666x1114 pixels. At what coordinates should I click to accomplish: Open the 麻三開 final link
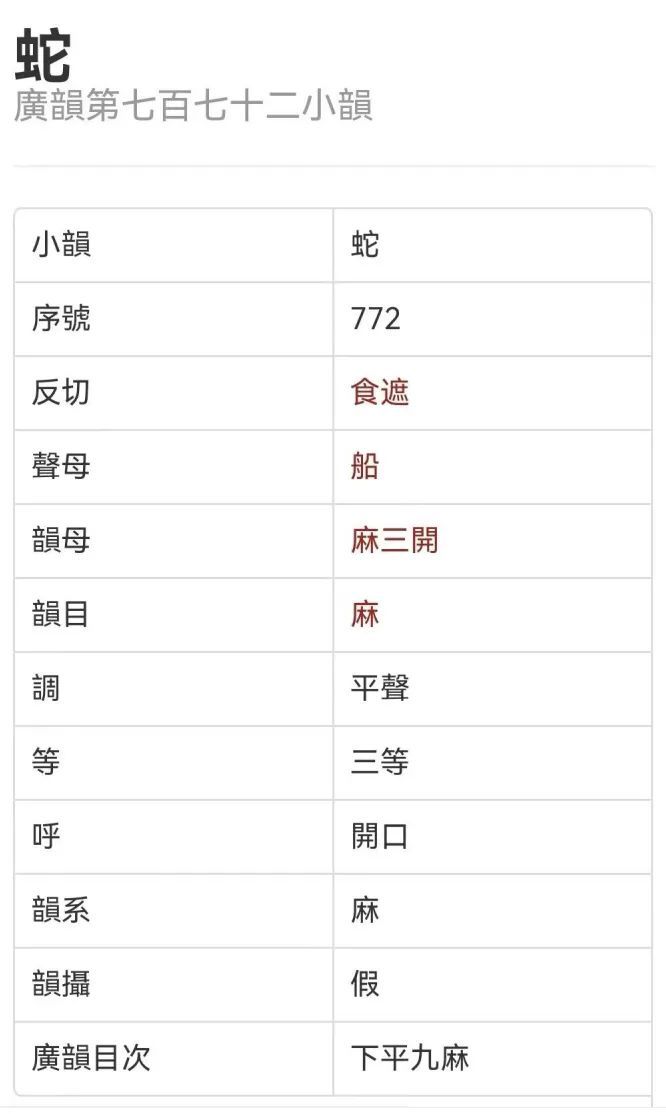pos(394,541)
